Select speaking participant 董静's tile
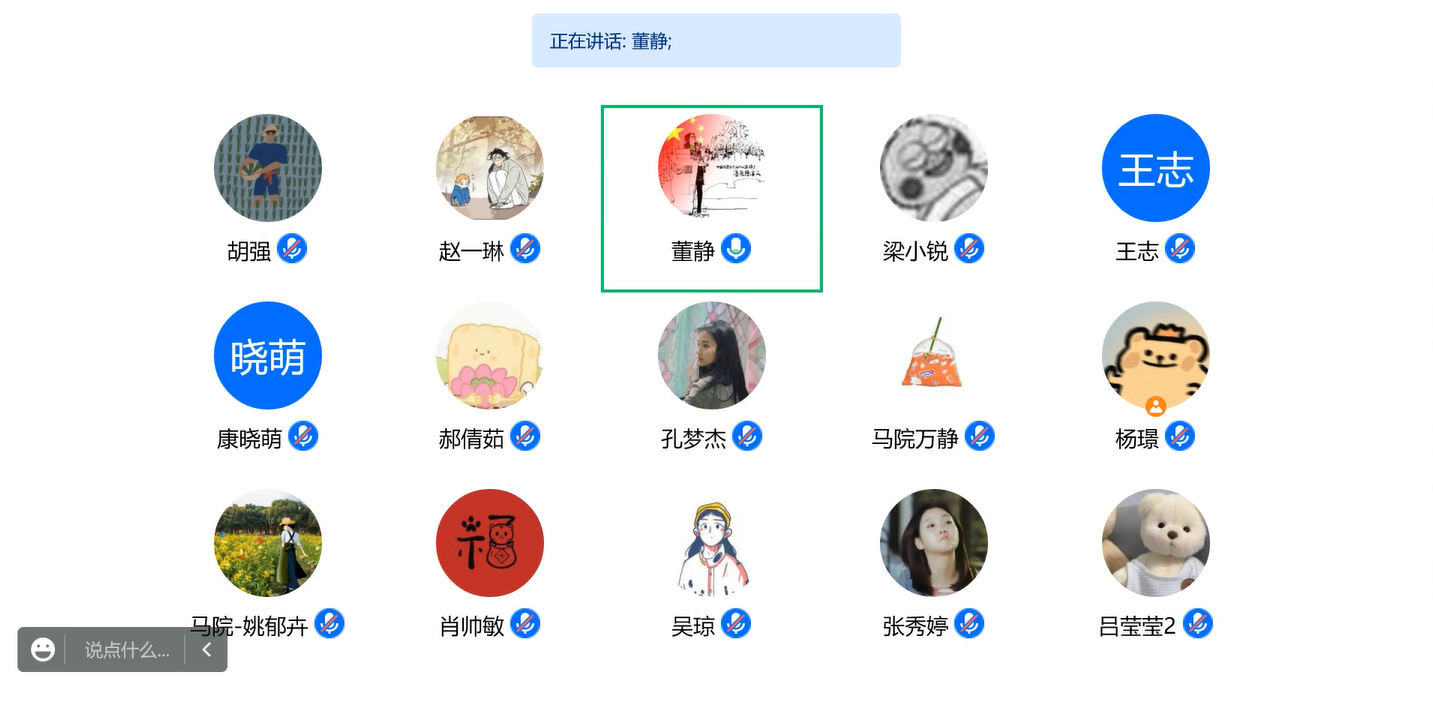Image resolution: width=1433 pixels, height=722 pixels. 711,198
